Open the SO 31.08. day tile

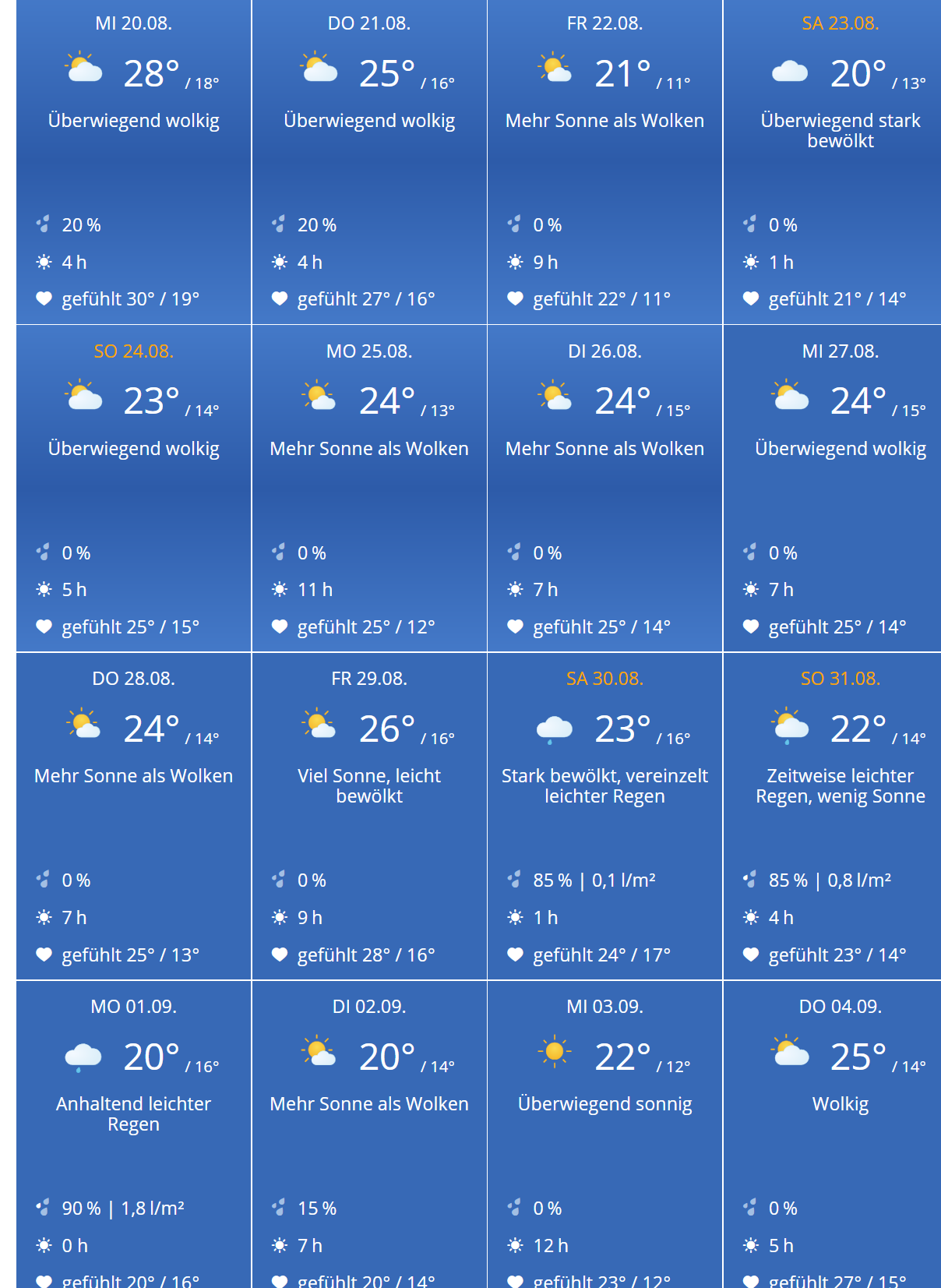(x=840, y=816)
